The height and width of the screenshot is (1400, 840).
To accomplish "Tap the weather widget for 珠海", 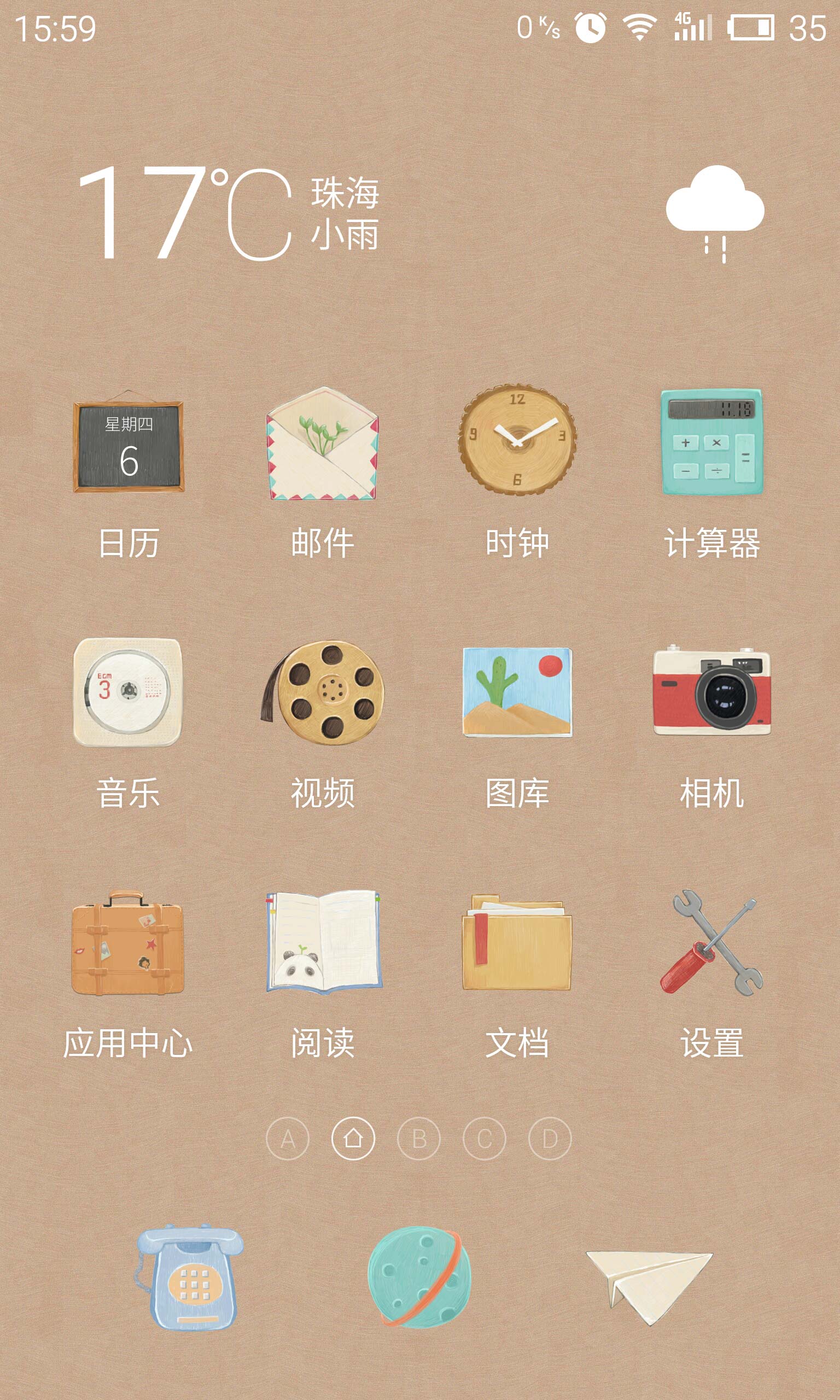I will pos(420,214).
